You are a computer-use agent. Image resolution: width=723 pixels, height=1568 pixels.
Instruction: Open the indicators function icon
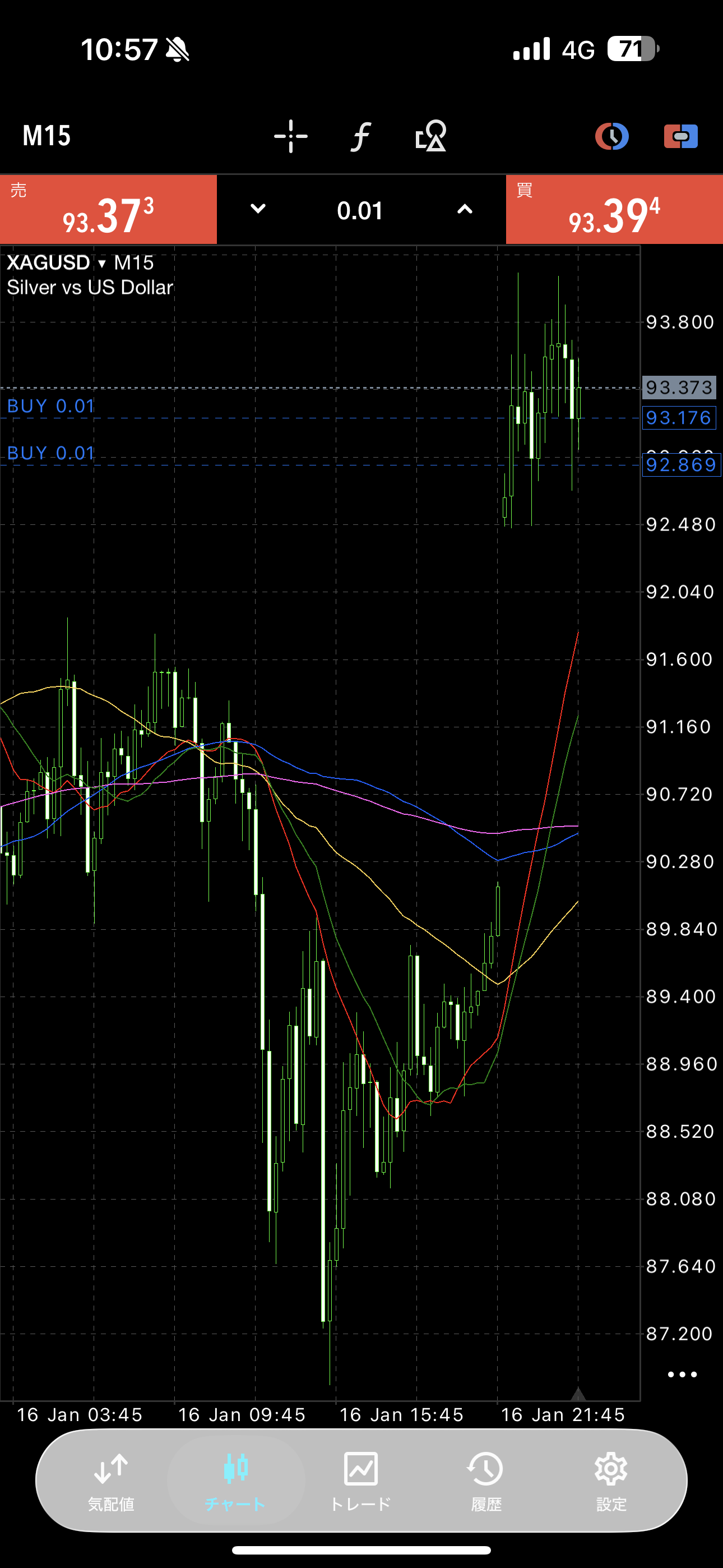(361, 136)
